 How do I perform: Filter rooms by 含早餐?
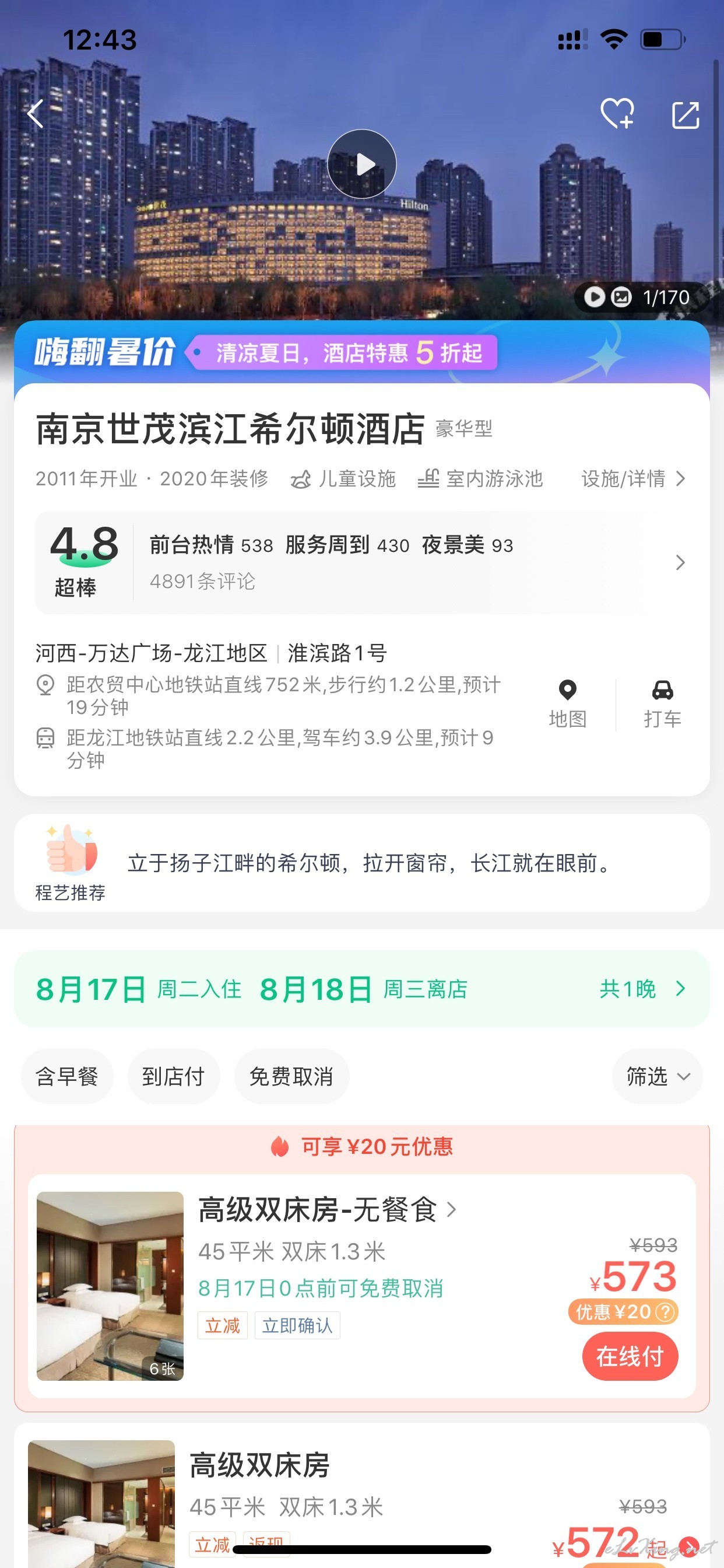(x=67, y=1076)
